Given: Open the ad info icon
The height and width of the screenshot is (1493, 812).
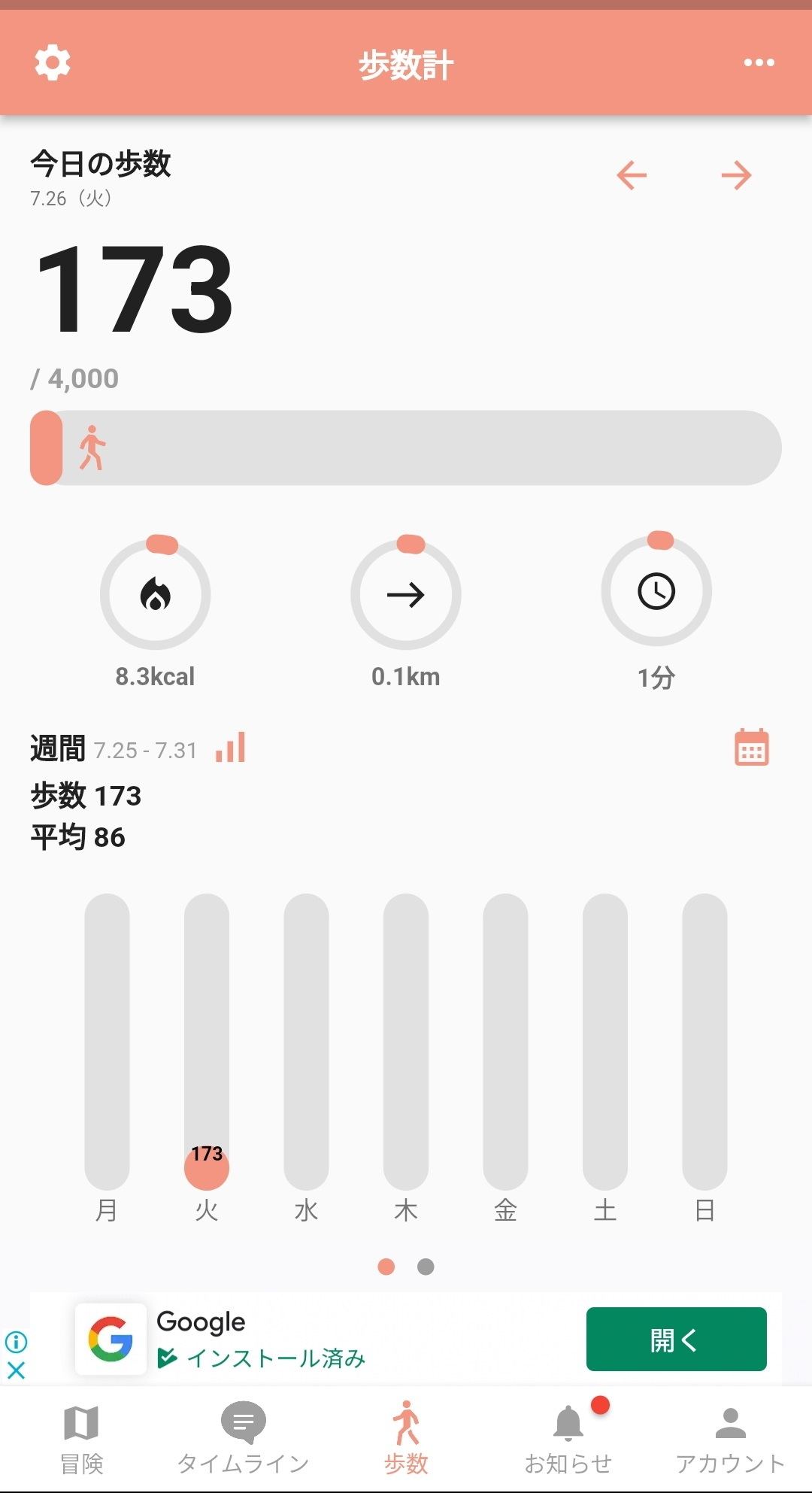Looking at the screenshot, I should 16,1341.
